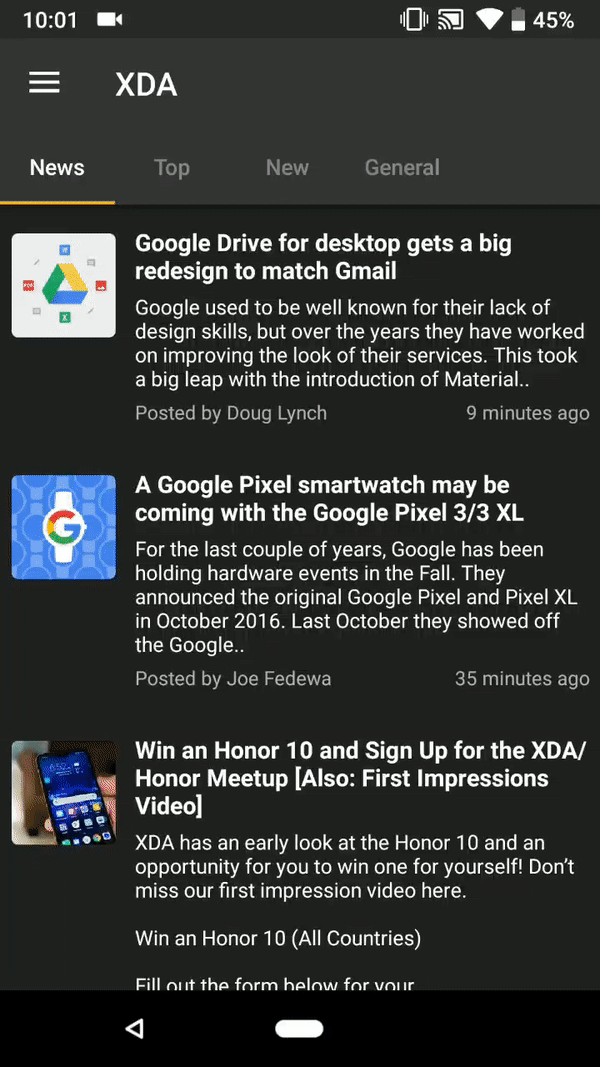
Task: Open the hamburger drawer menu
Action: point(44,84)
